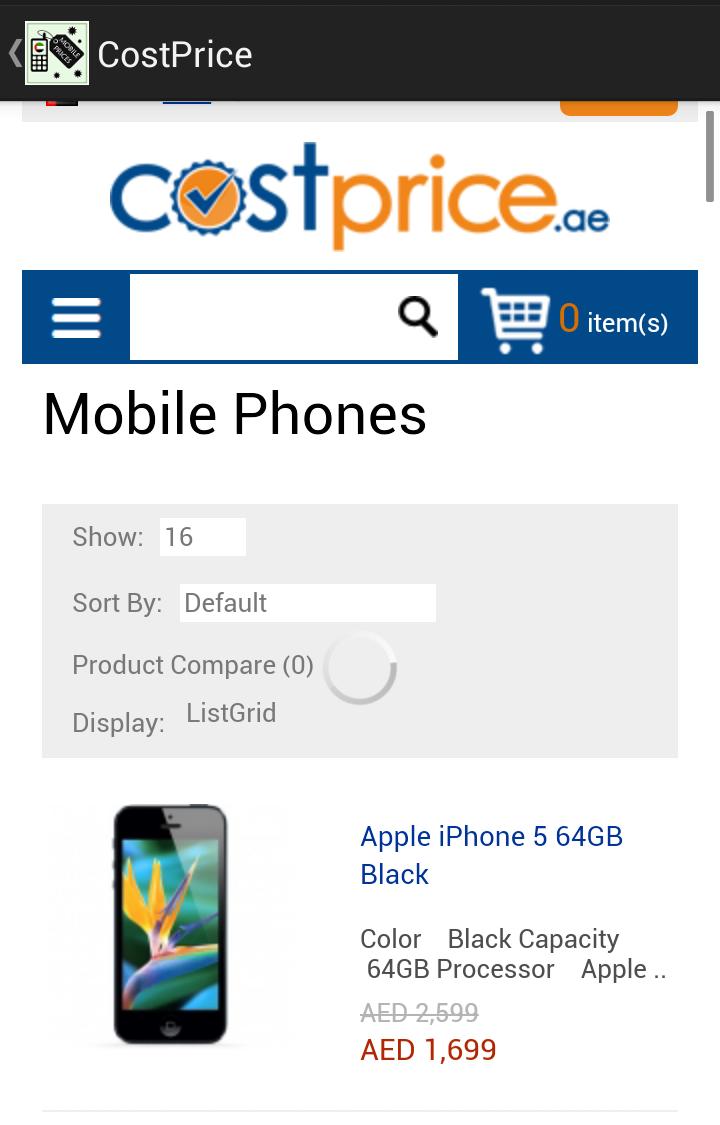Open the shopping cart with 0 item(s)

pos(576,320)
